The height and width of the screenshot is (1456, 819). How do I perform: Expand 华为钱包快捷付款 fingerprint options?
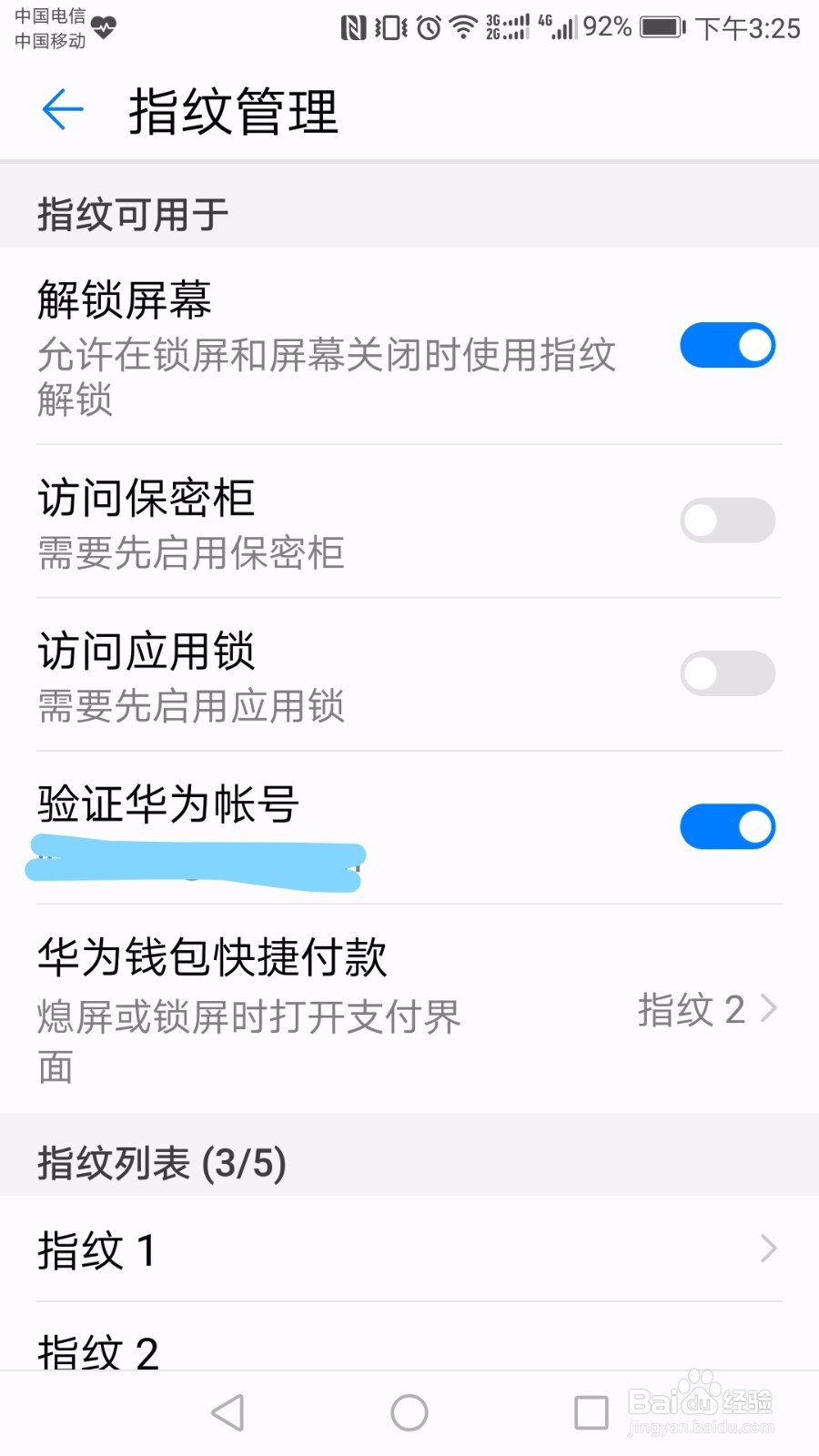[409, 1010]
